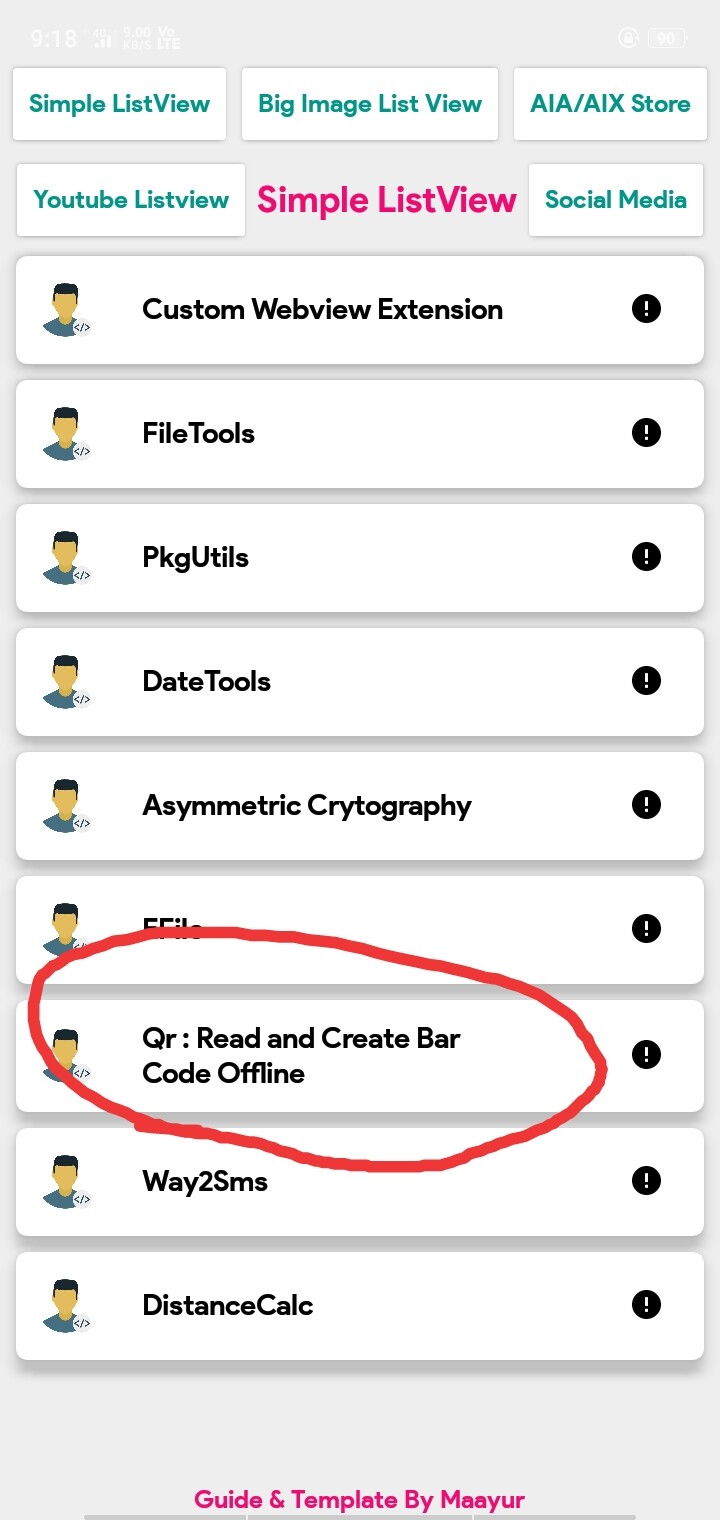Show info for FileTools
The height and width of the screenshot is (1520, 720).
tap(646, 433)
